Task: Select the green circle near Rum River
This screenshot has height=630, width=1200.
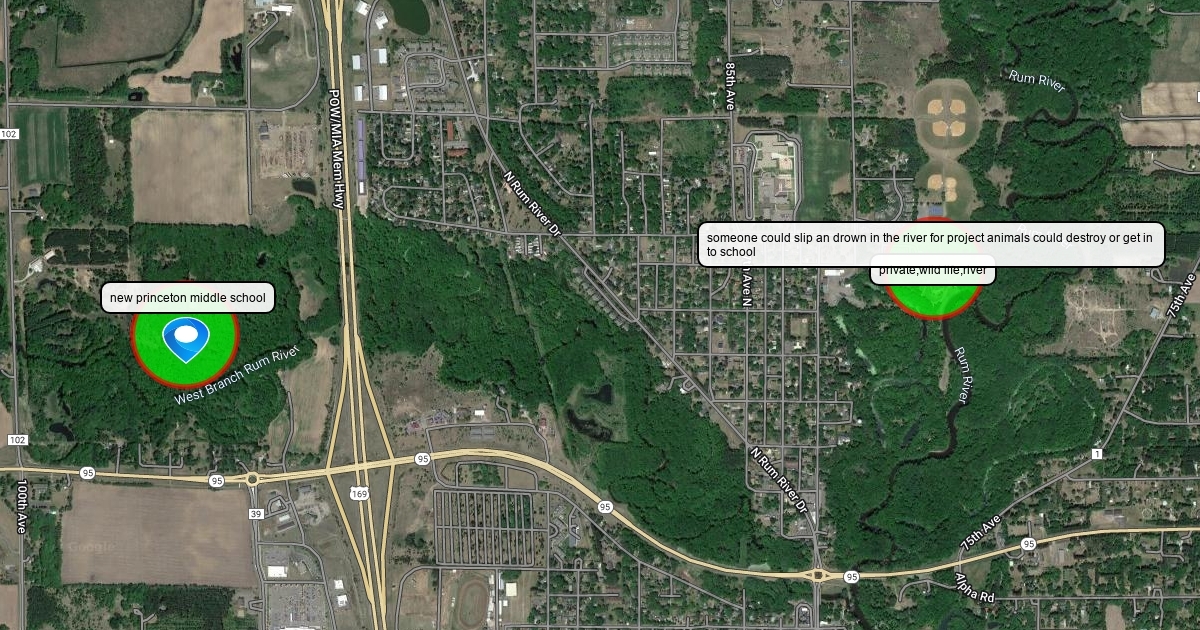Action: 932,297
